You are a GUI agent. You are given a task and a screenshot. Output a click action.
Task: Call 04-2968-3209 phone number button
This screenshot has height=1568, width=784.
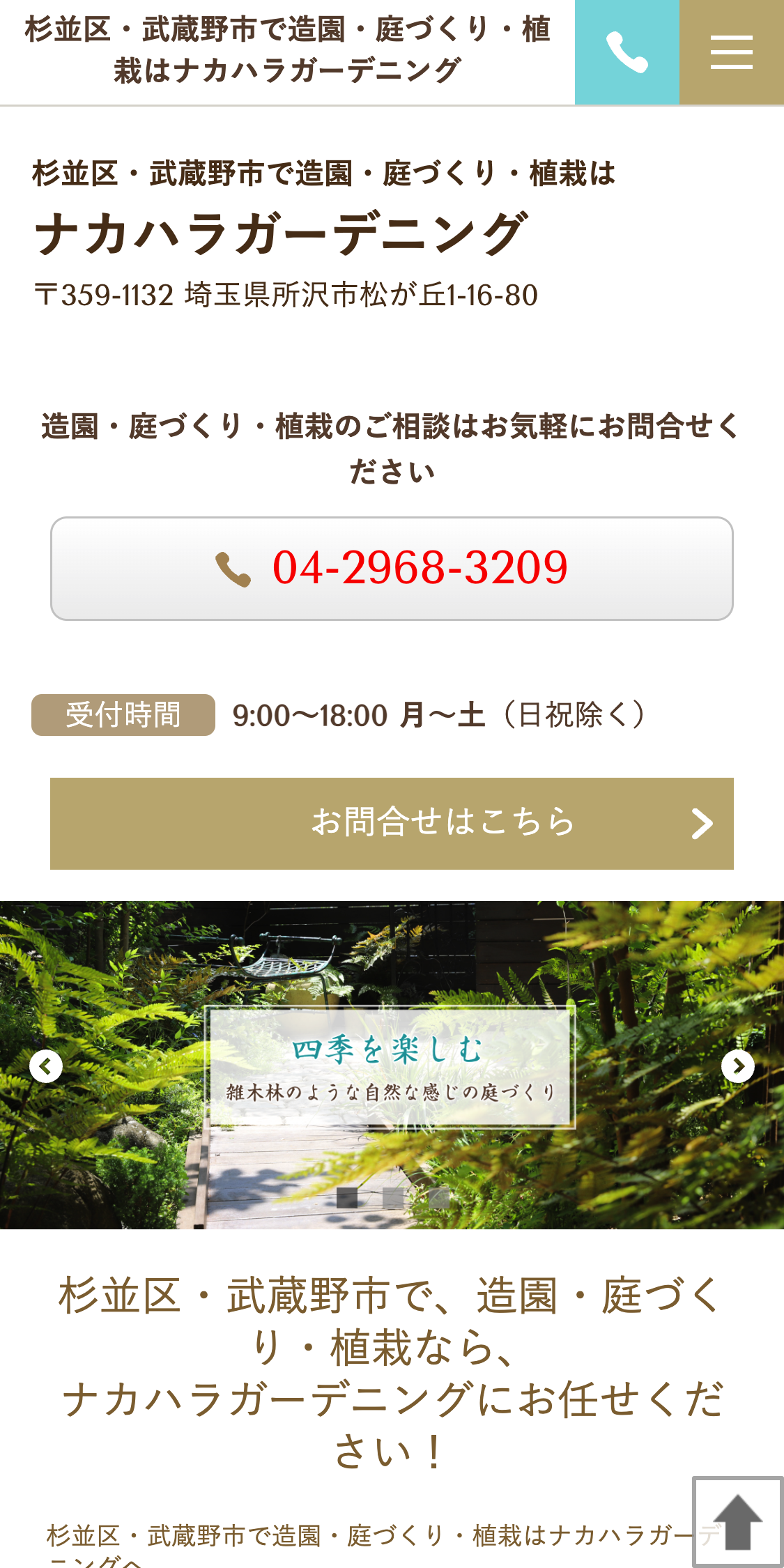click(392, 568)
